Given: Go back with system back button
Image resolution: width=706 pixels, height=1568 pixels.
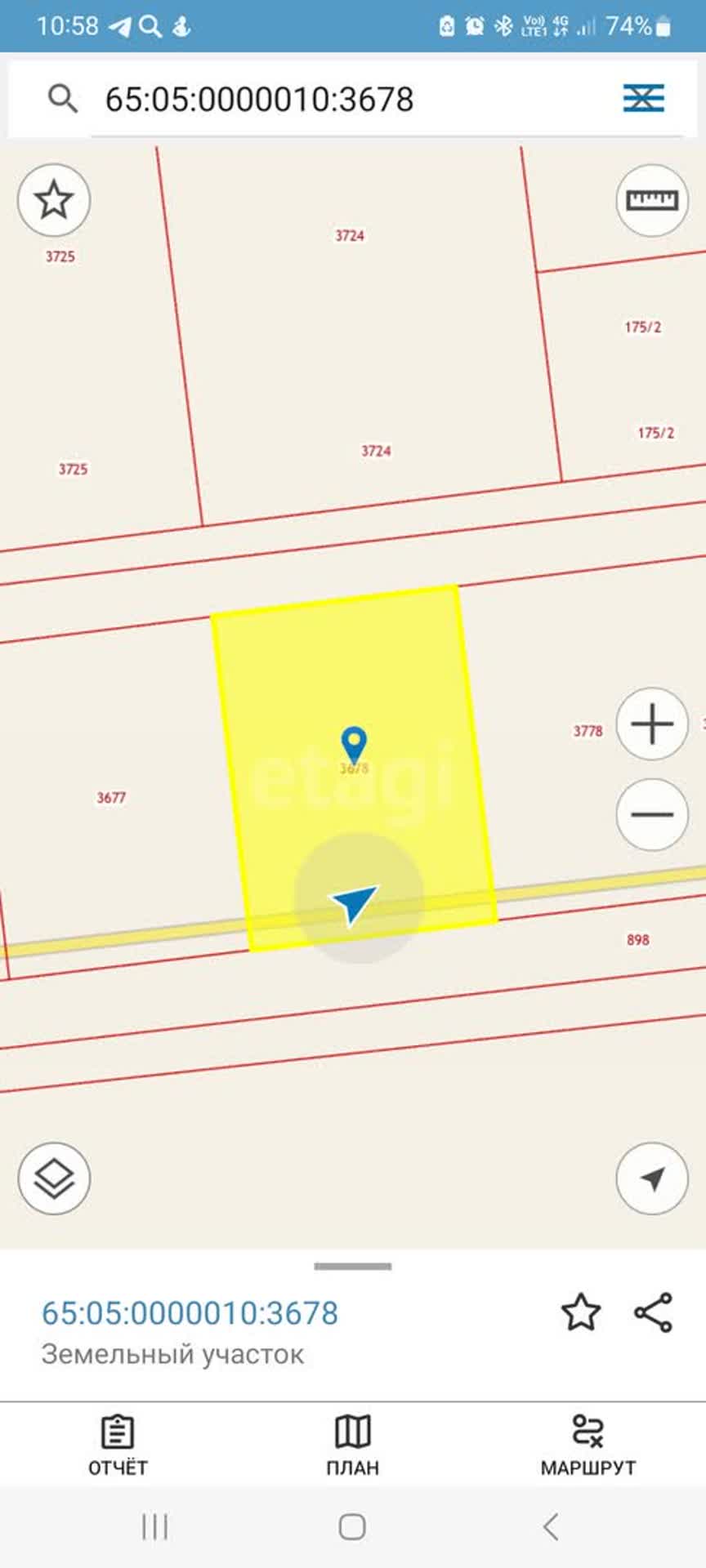Looking at the screenshot, I should pos(552,1526).
